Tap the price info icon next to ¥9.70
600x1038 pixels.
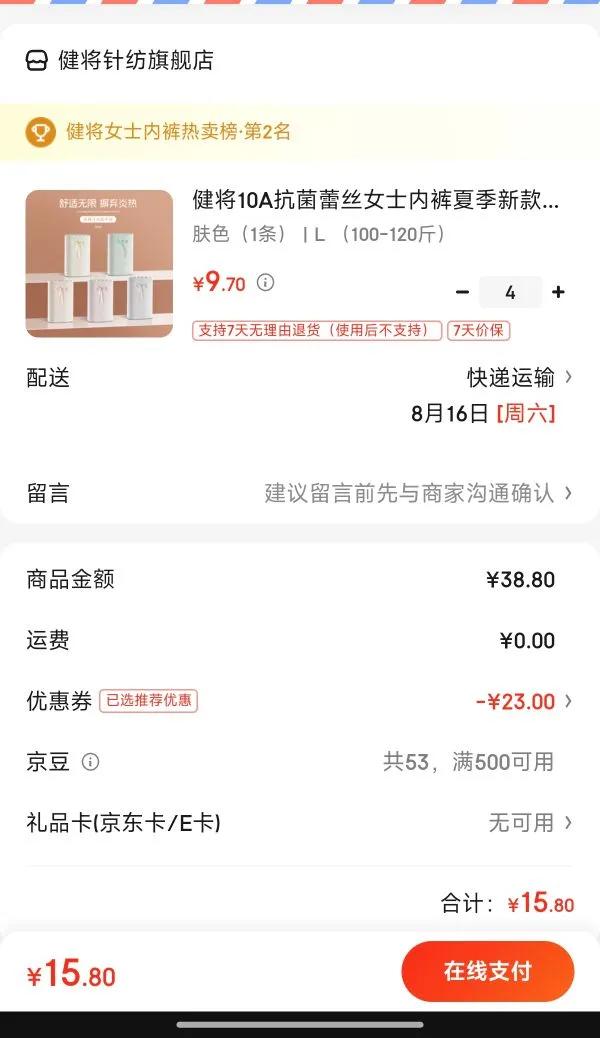click(265, 283)
